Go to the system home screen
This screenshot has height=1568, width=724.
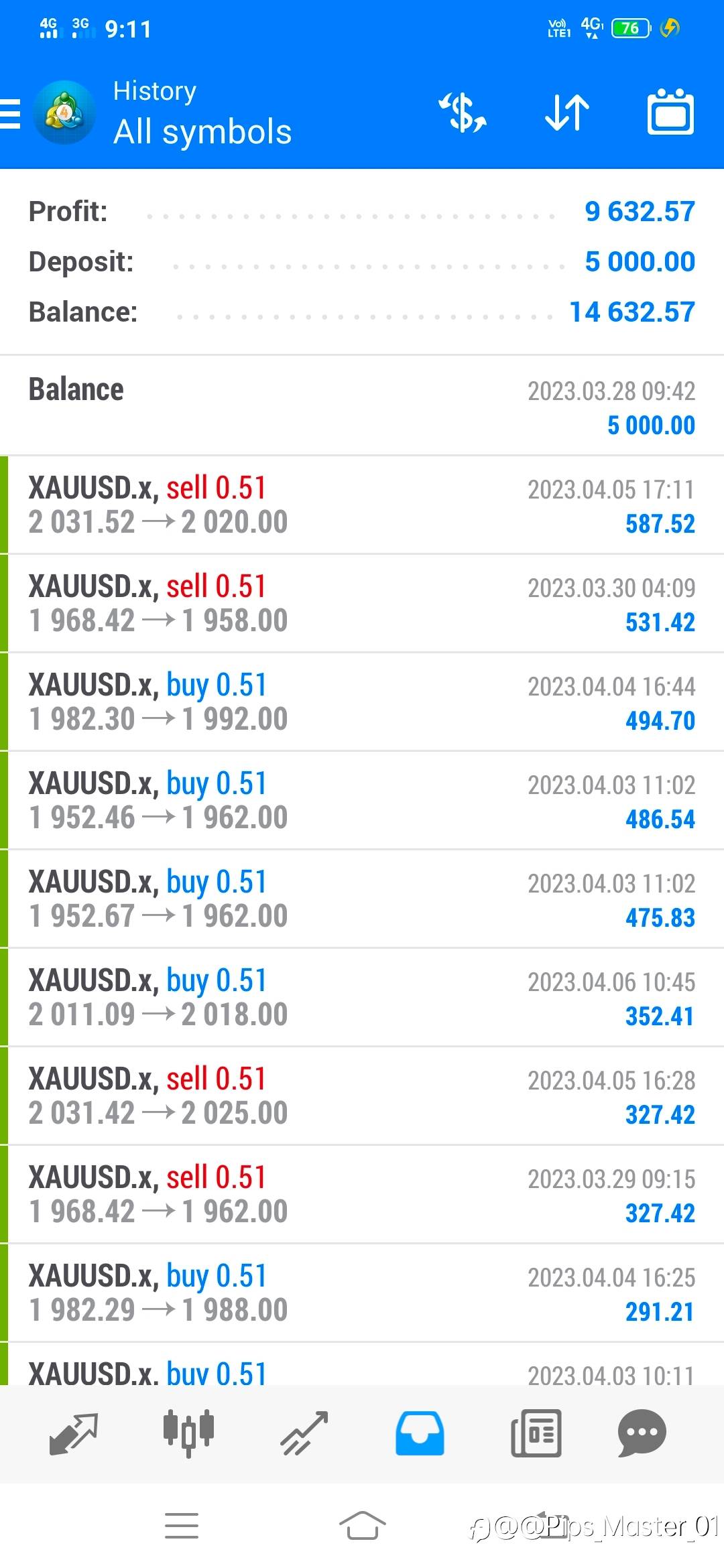point(362,1526)
